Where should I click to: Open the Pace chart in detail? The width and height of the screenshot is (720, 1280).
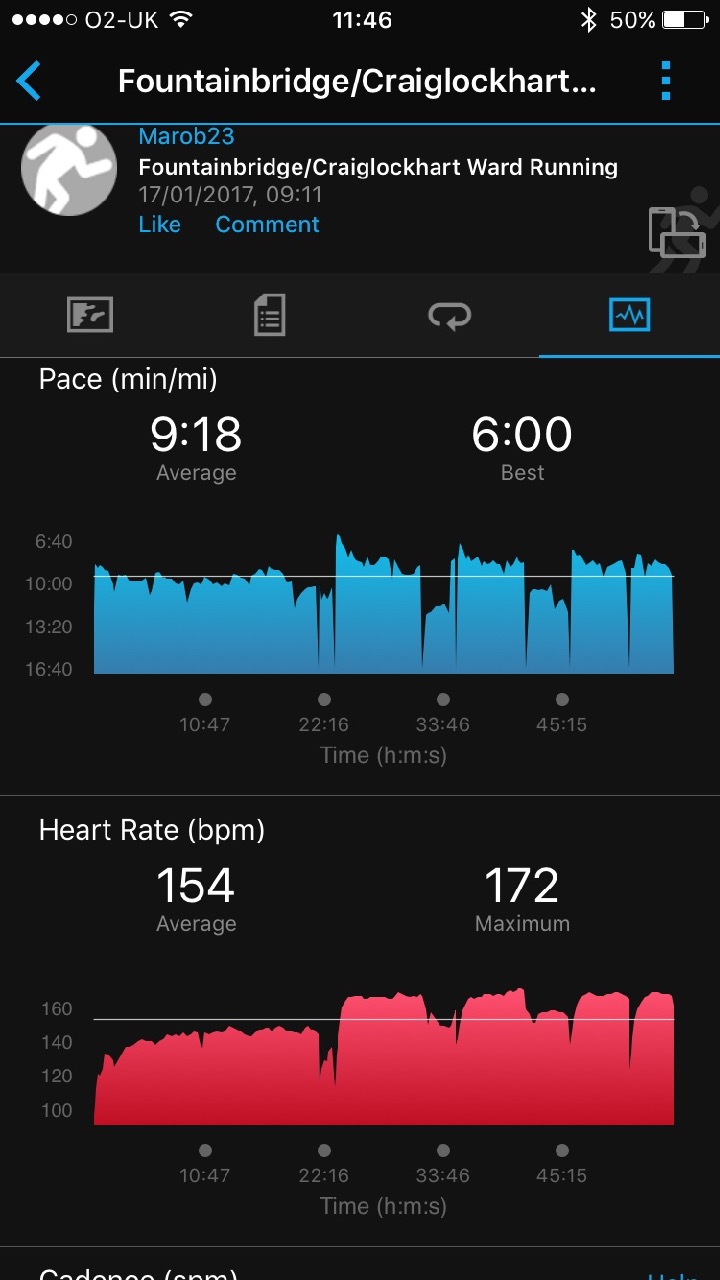click(x=384, y=605)
